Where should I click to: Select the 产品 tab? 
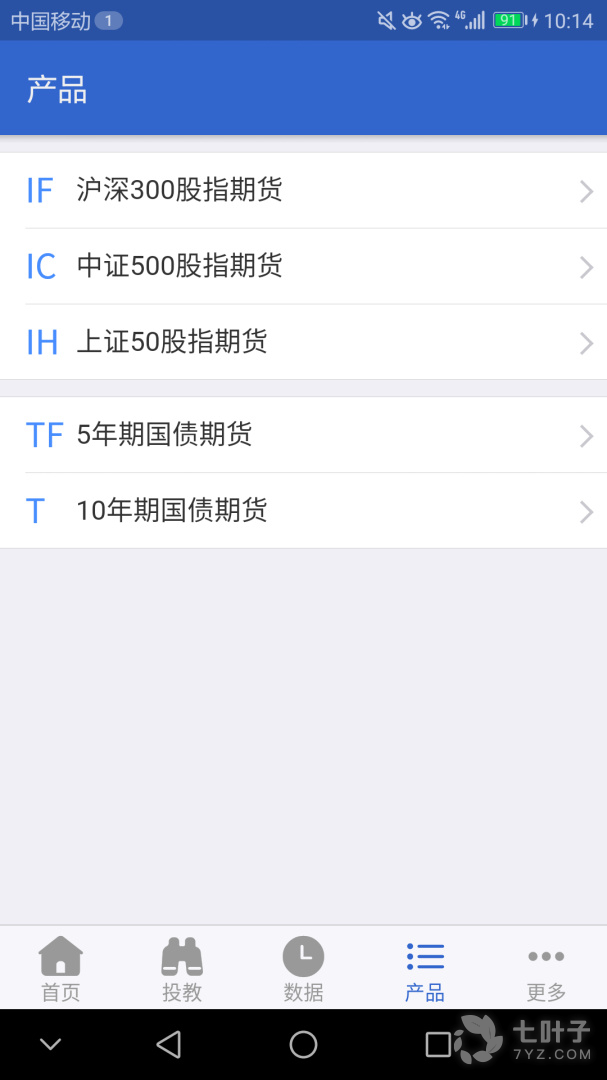point(425,968)
